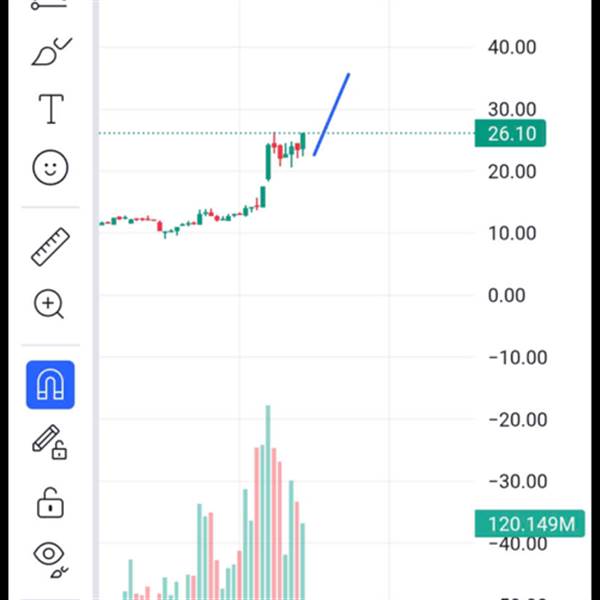Hide all drawings with the eye icon
Screen dimensions: 600x600
click(x=49, y=555)
